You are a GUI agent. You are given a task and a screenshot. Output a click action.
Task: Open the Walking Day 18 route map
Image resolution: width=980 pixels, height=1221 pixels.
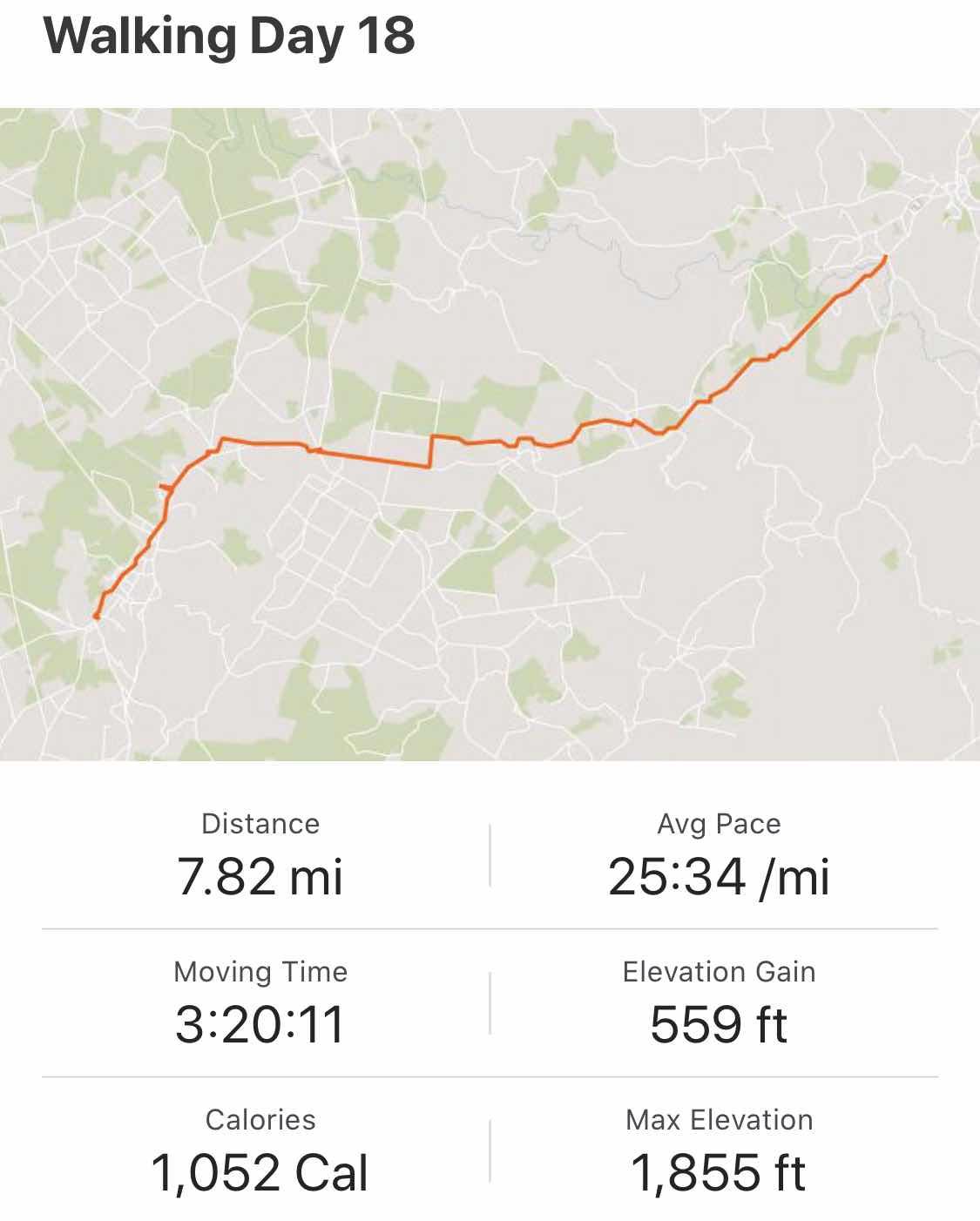(x=490, y=434)
